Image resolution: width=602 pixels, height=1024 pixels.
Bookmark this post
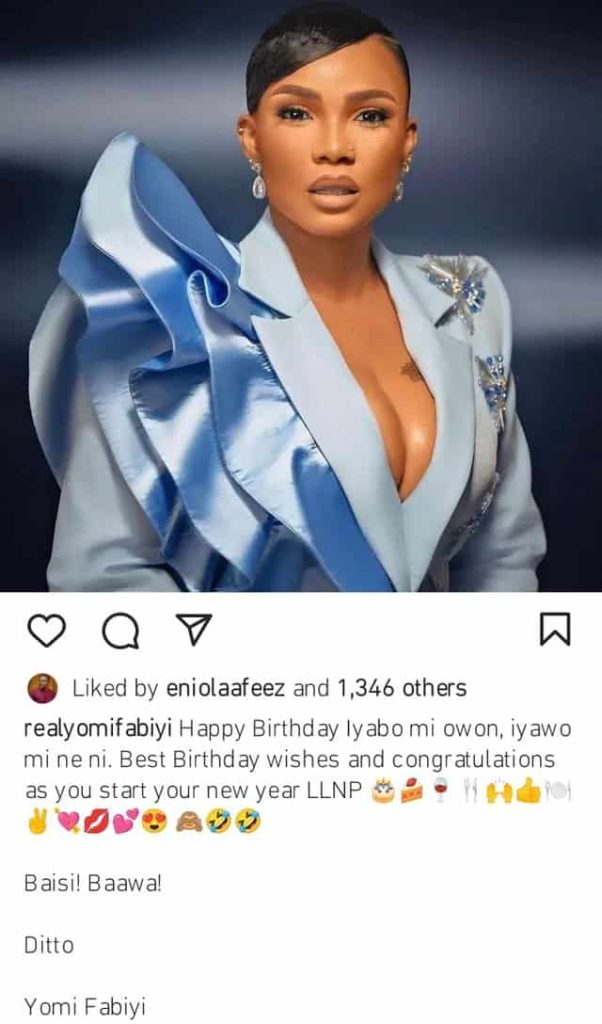point(555,629)
